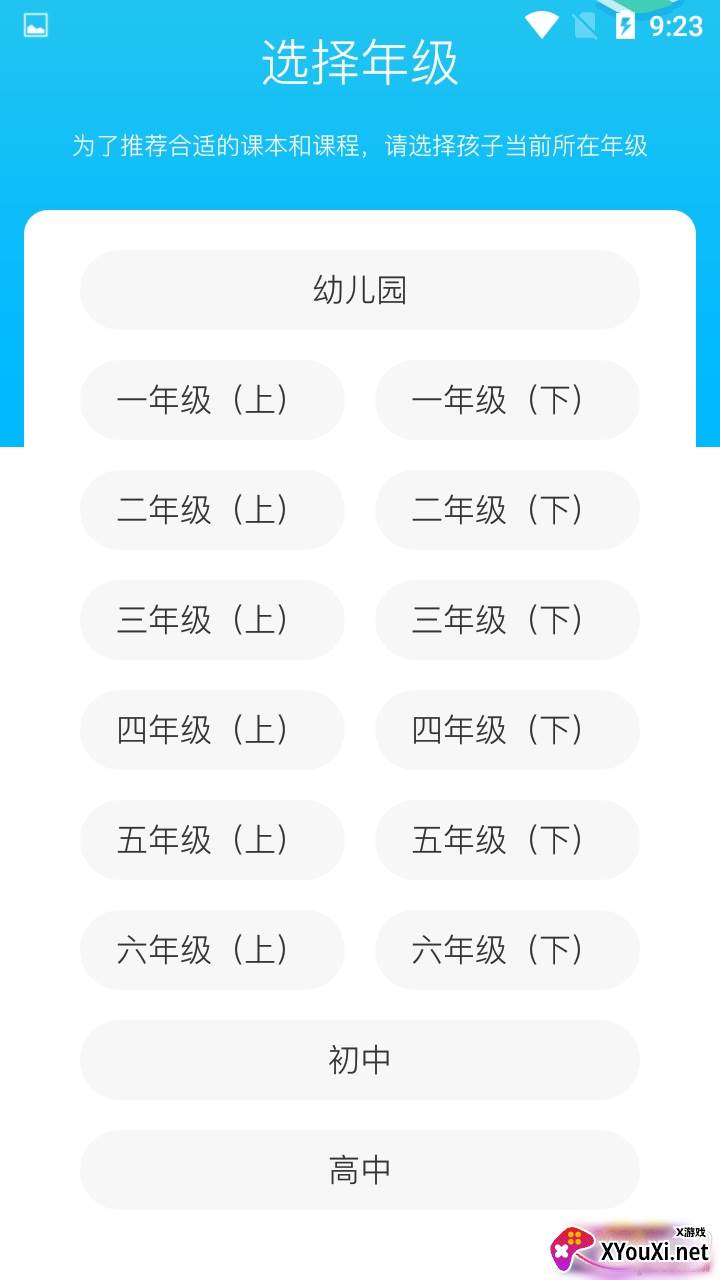Pick the 一年级(下) option
720x1280 pixels.
[507, 400]
